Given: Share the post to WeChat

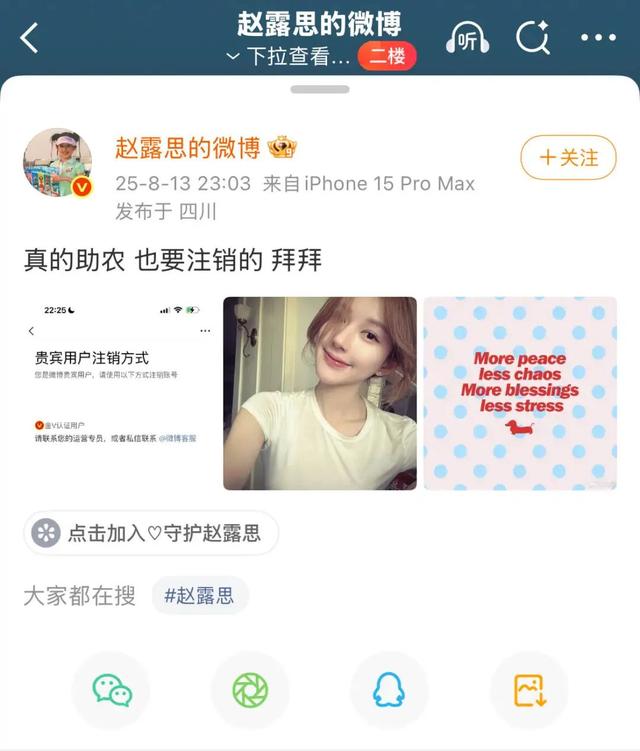Looking at the screenshot, I should click(x=111, y=690).
